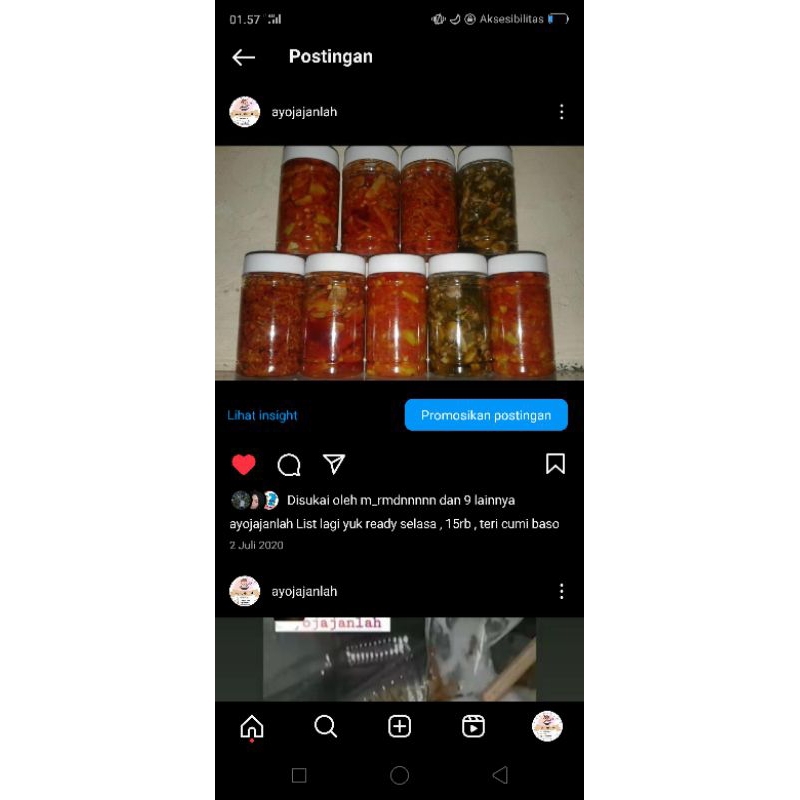Screen dimensions: 800x800
Task: Tap the system back triangle button
Action: click(500, 775)
